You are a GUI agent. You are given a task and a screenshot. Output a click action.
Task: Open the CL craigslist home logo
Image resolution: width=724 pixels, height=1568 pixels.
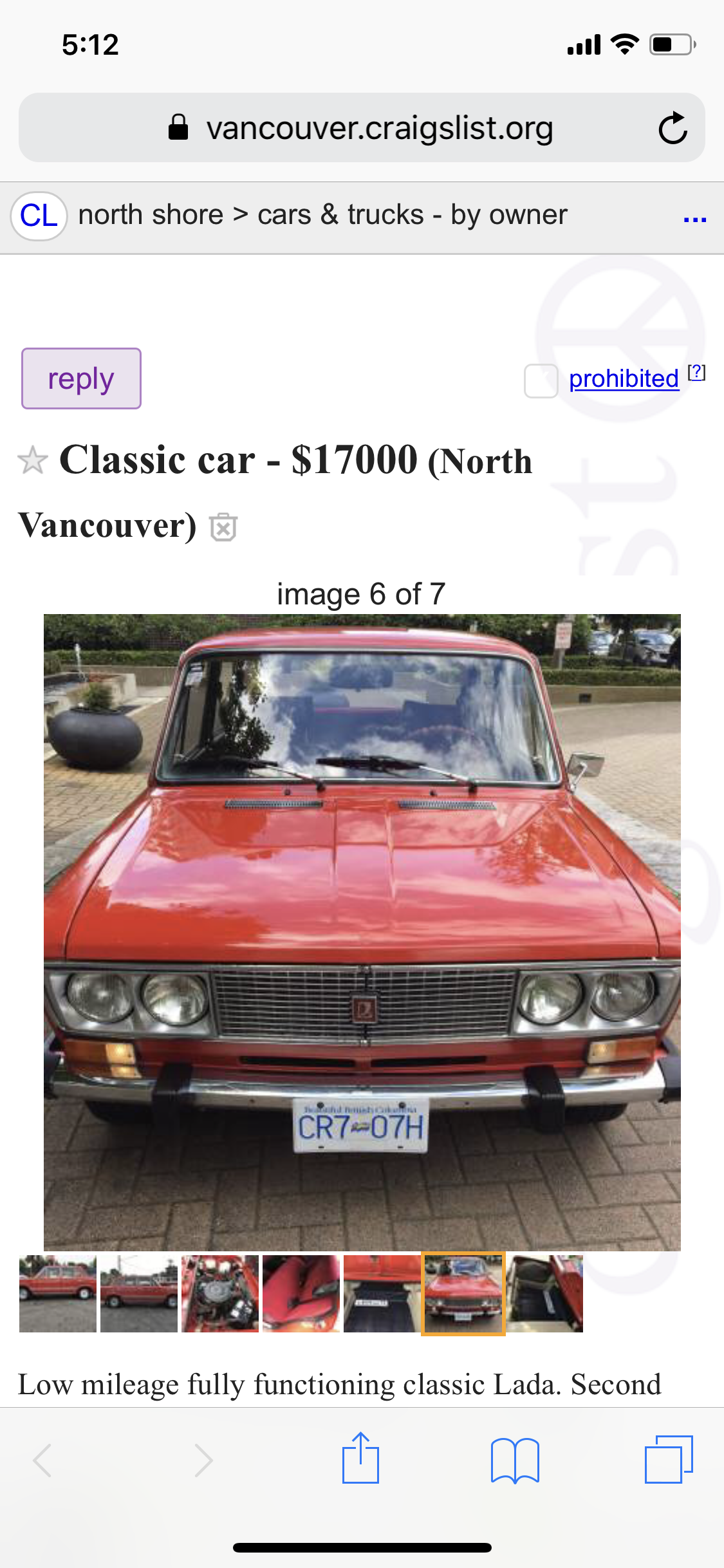pyautogui.click(x=39, y=216)
